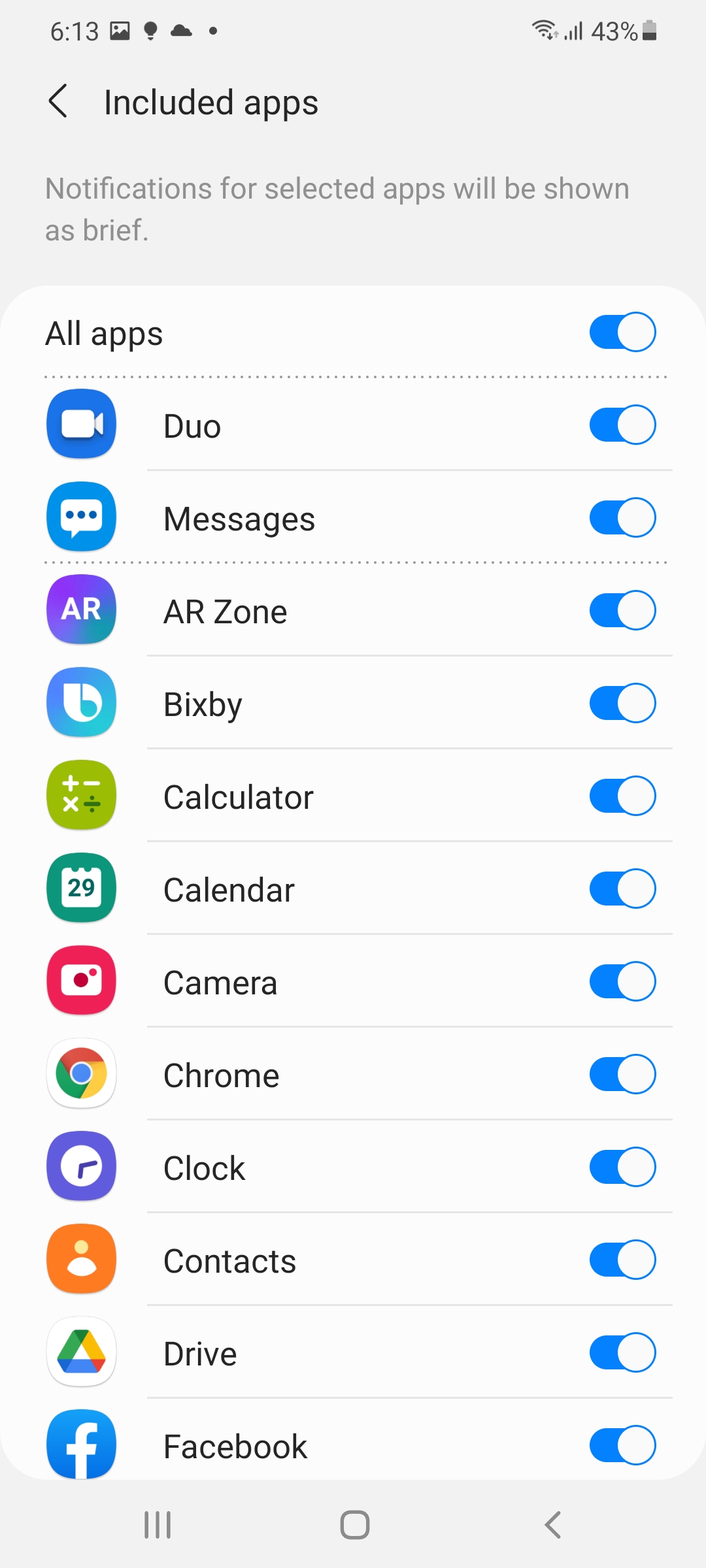Image resolution: width=706 pixels, height=1568 pixels.
Task: Disable Camera in included apps
Action: (x=622, y=982)
